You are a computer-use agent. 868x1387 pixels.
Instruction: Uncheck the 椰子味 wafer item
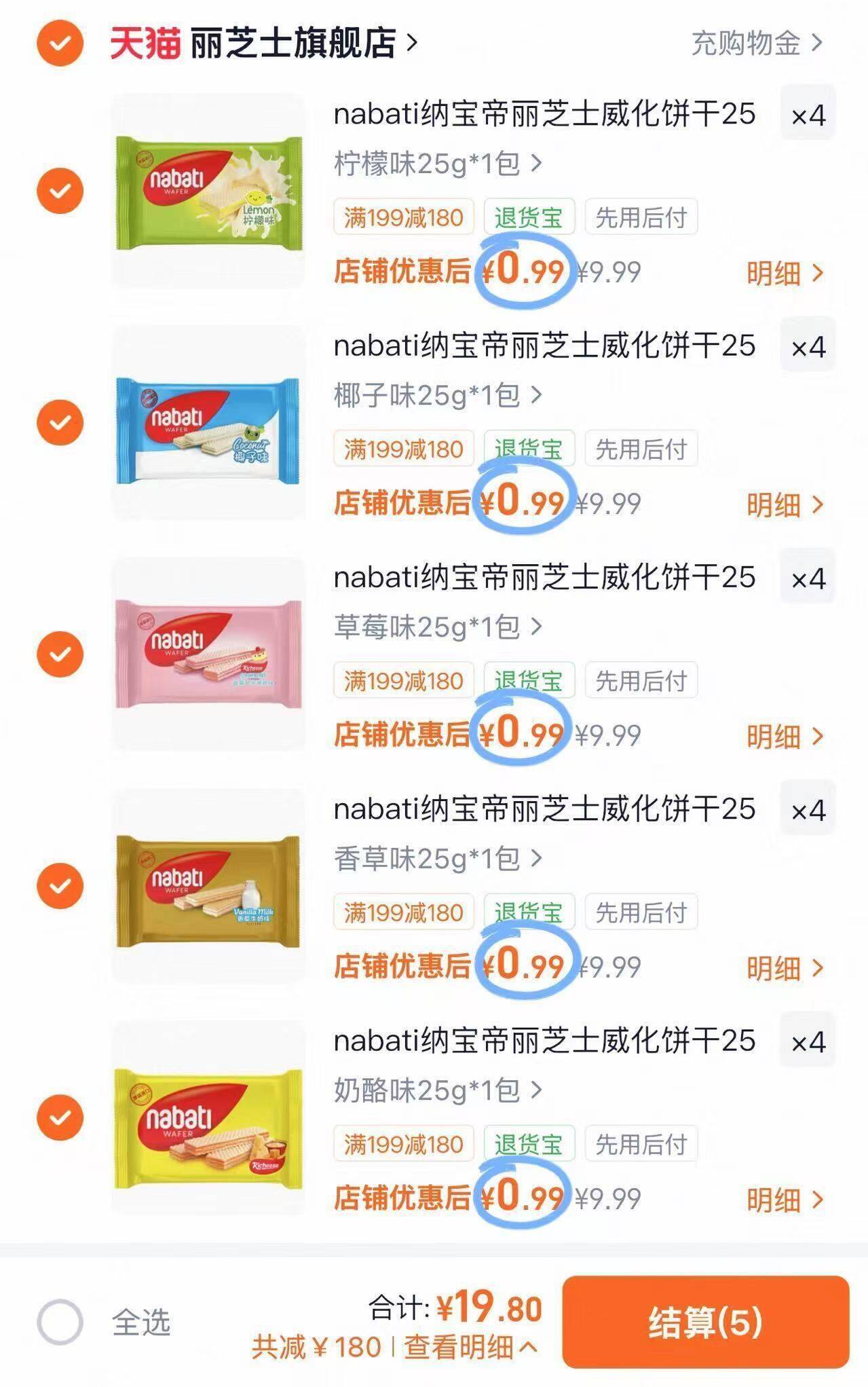click(60, 422)
